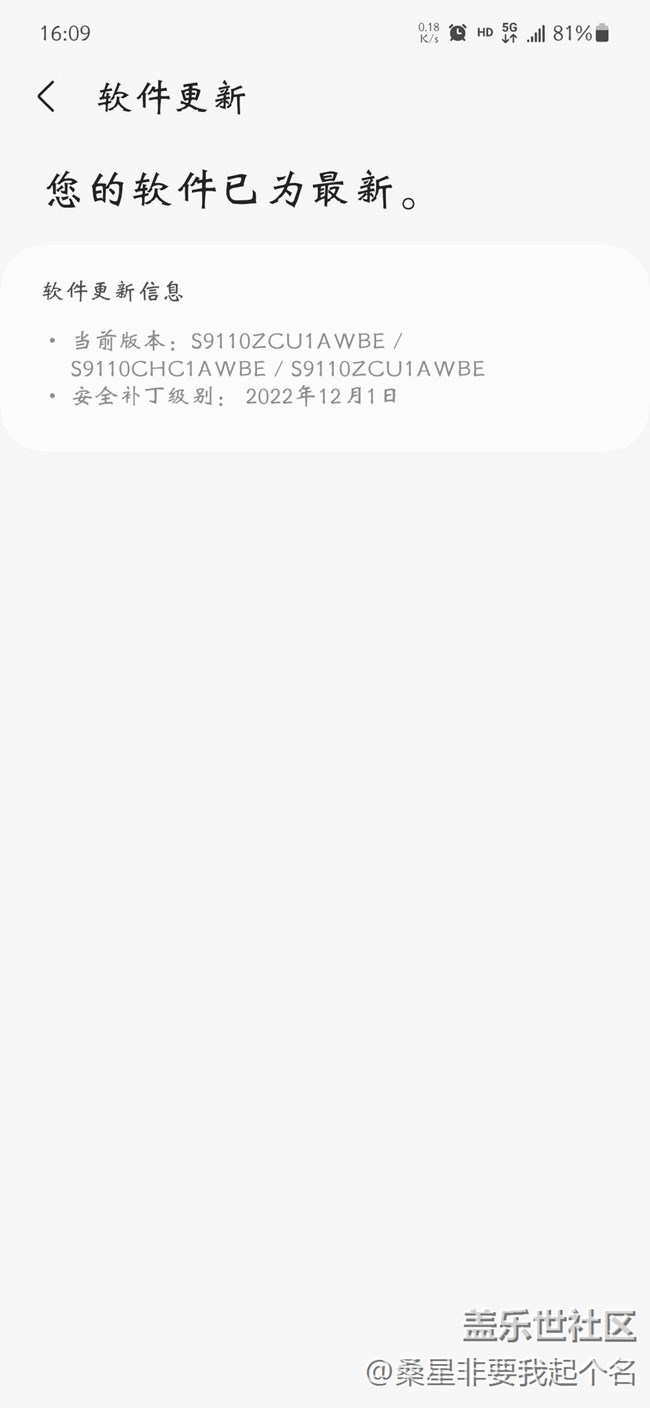Go back from the 软件更新 screen
The height and width of the screenshot is (1408, 650).
[46, 97]
